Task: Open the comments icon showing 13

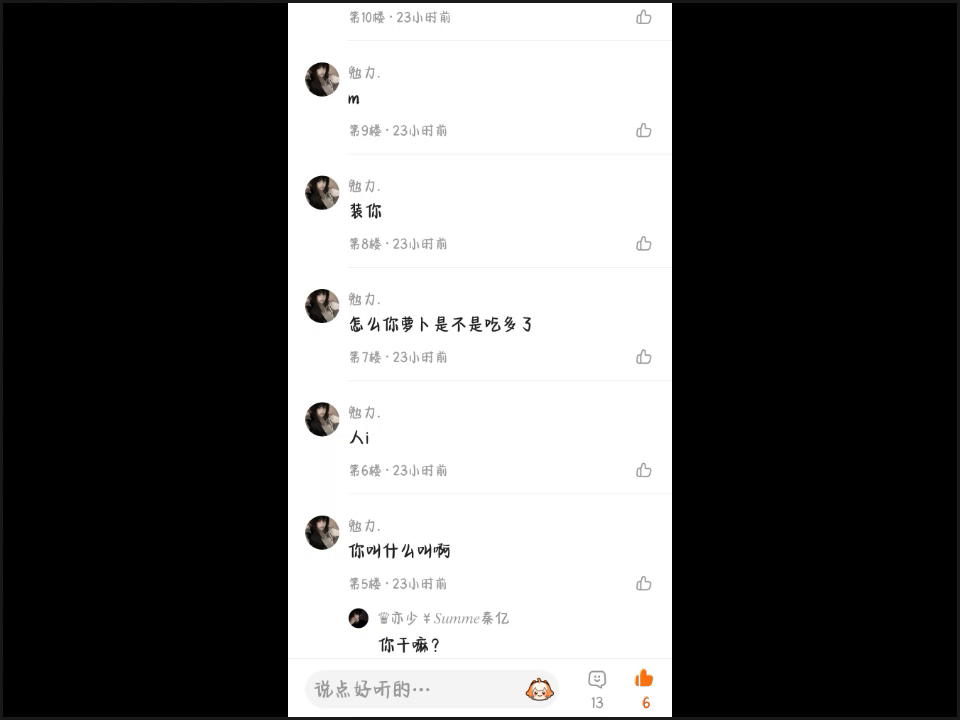Action: click(x=597, y=679)
